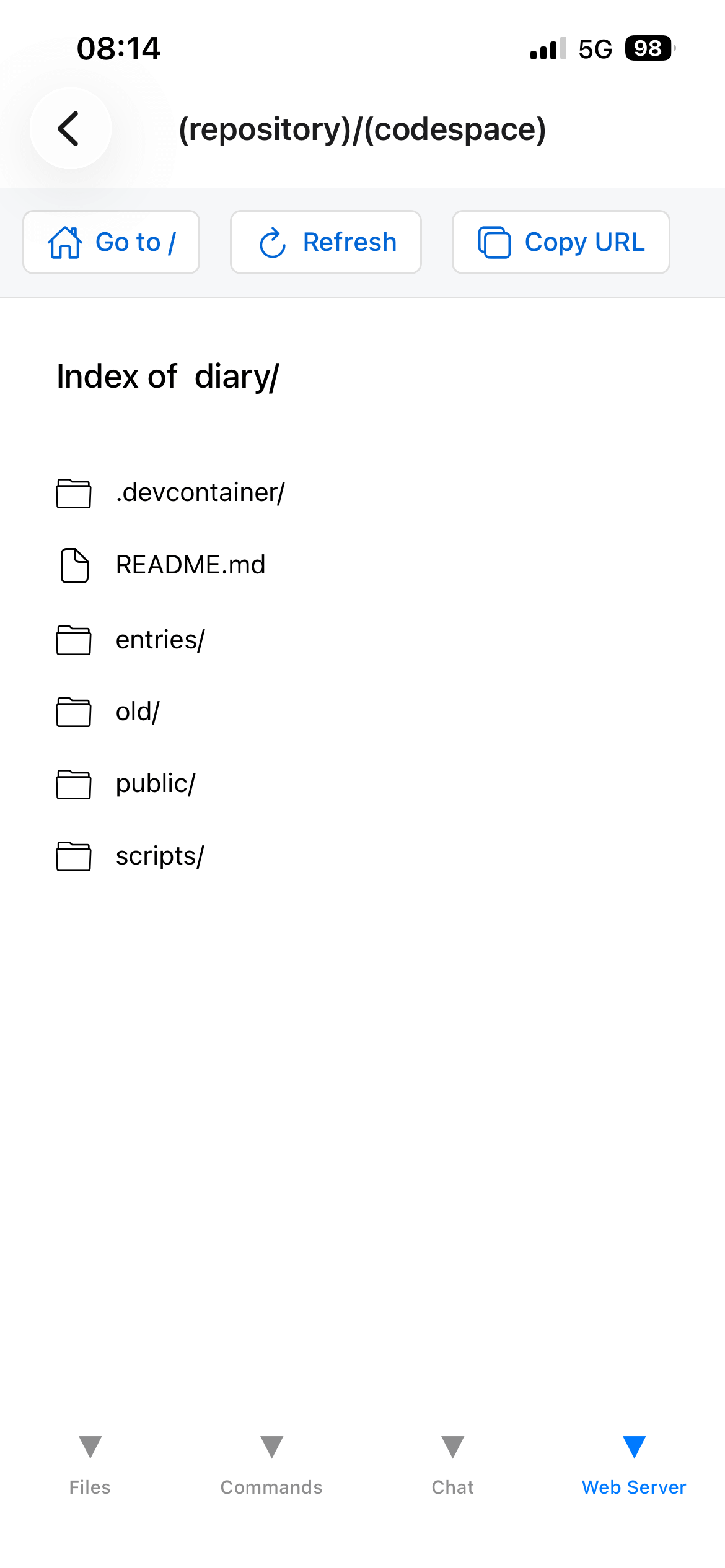
Task: Click the refresh circular arrow icon
Action: point(273,242)
